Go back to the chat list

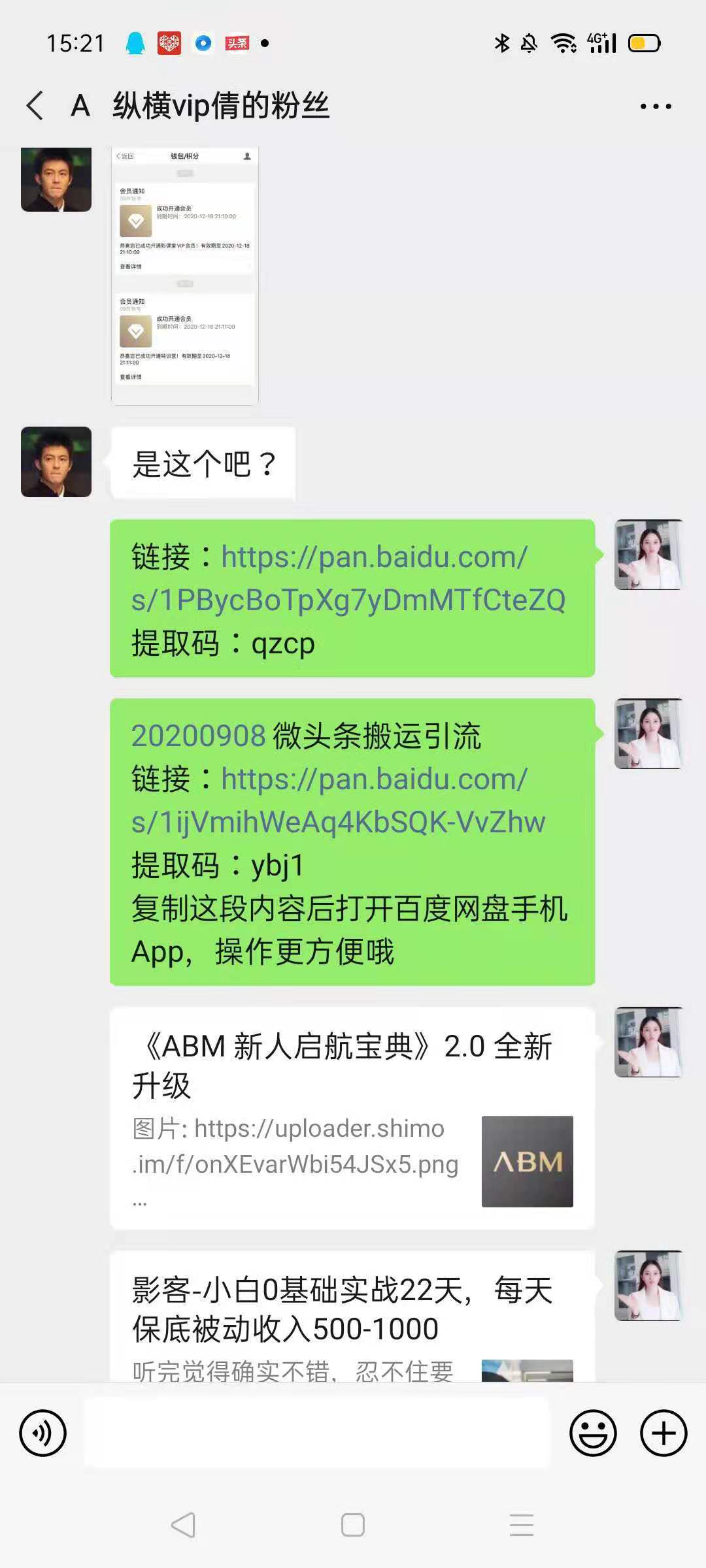[35, 106]
